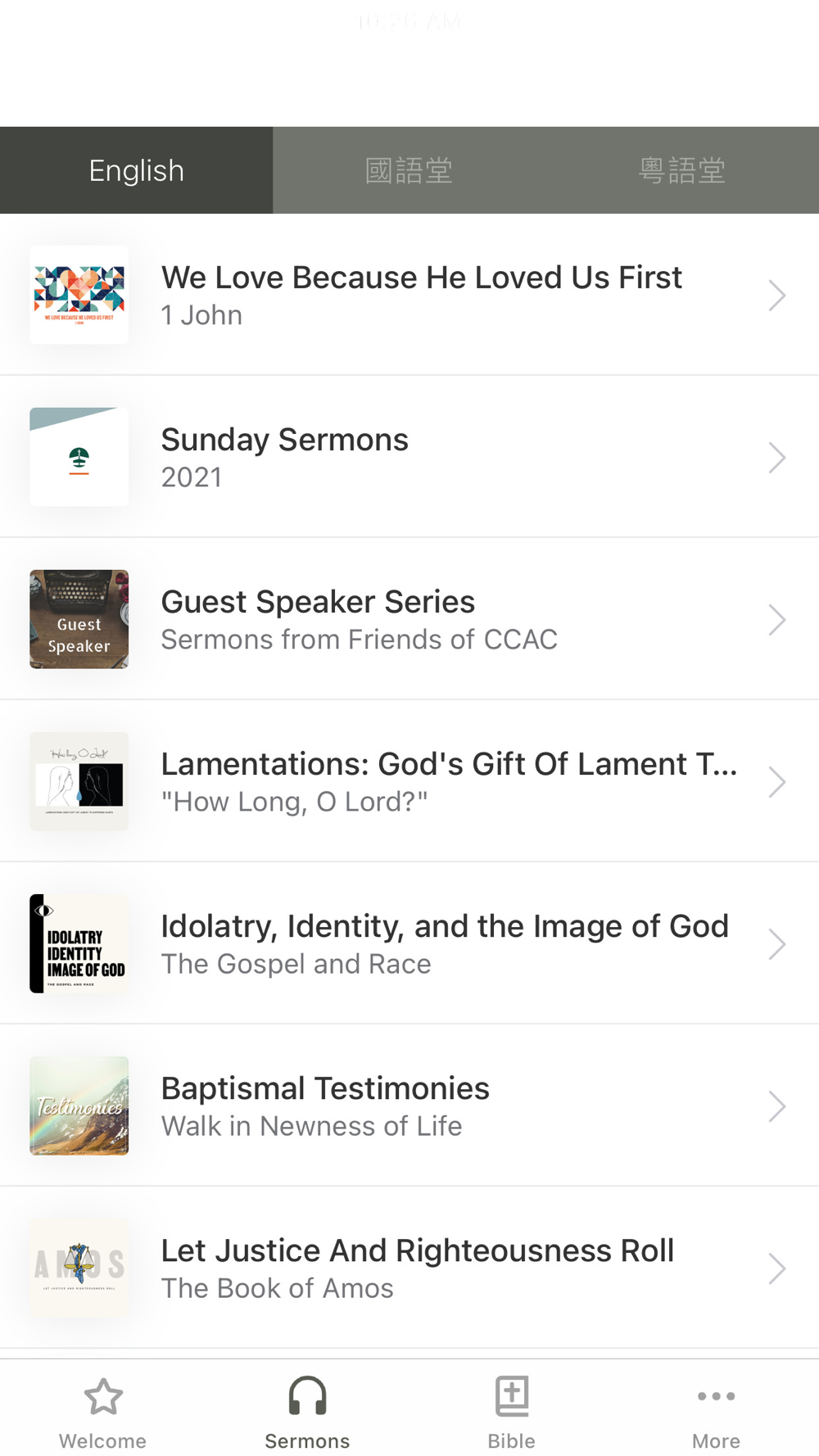Open Let Justice And Righteousness Roll
This screenshot has width=819, height=1456.
point(409,1268)
